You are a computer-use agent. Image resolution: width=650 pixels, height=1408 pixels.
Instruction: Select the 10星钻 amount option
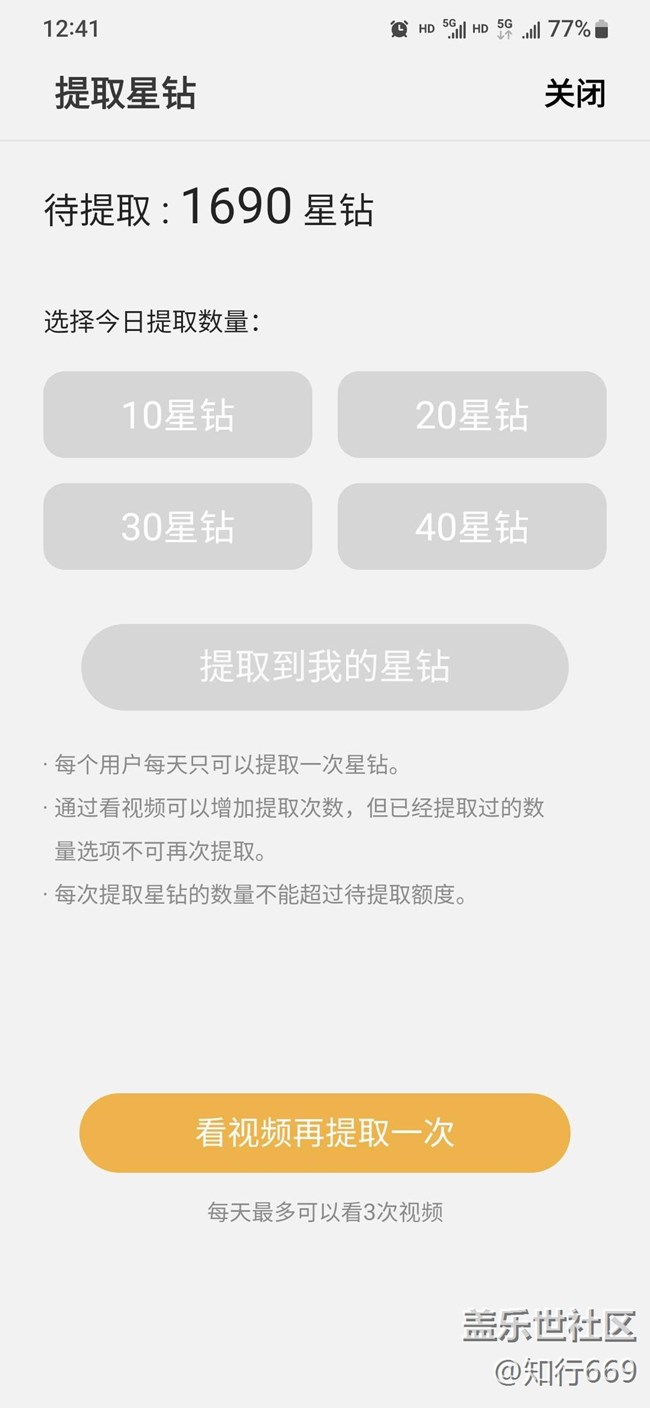(x=178, y=415)
